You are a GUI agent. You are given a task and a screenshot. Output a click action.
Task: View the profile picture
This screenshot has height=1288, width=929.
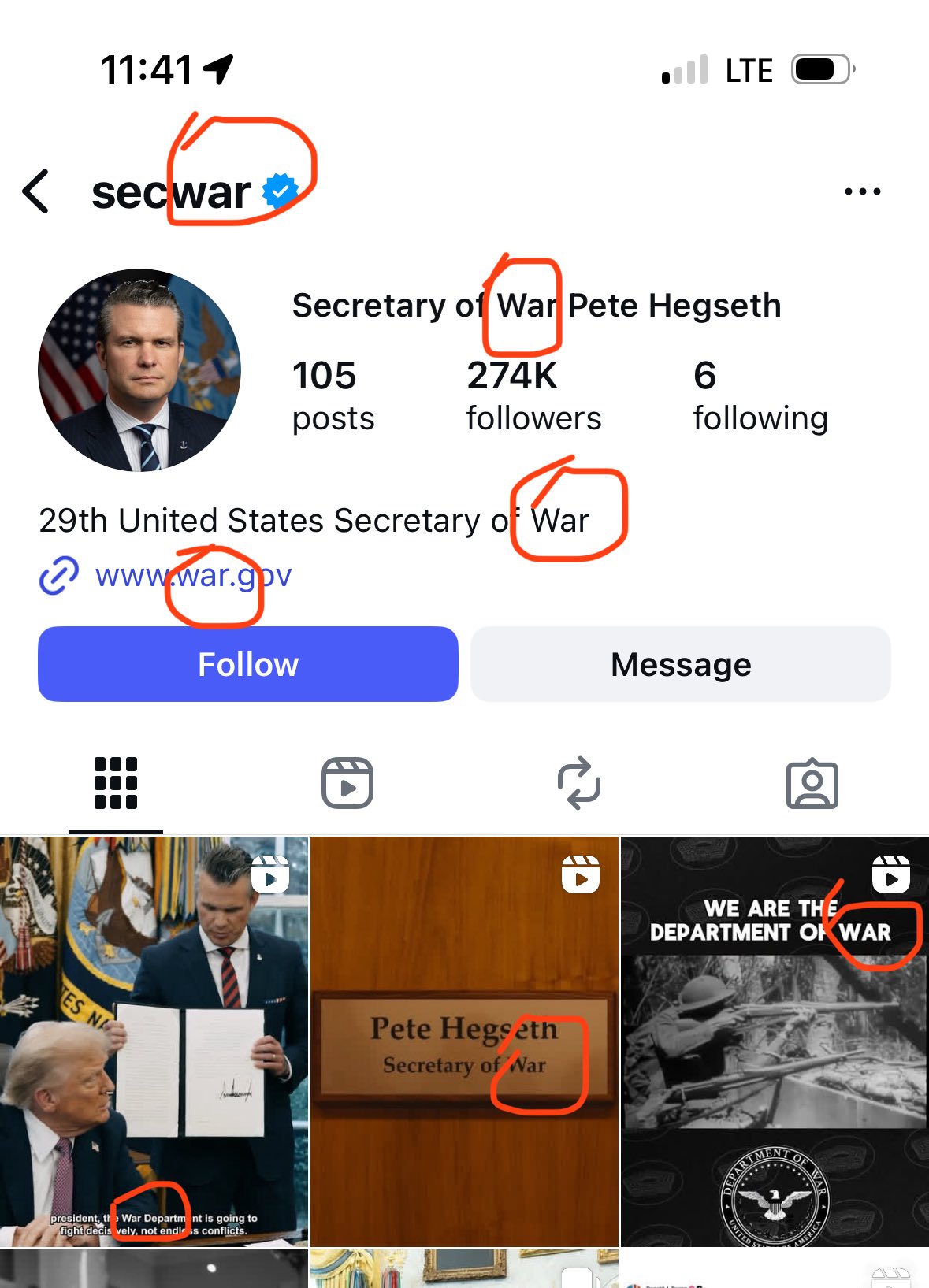(x=139, y=370)
